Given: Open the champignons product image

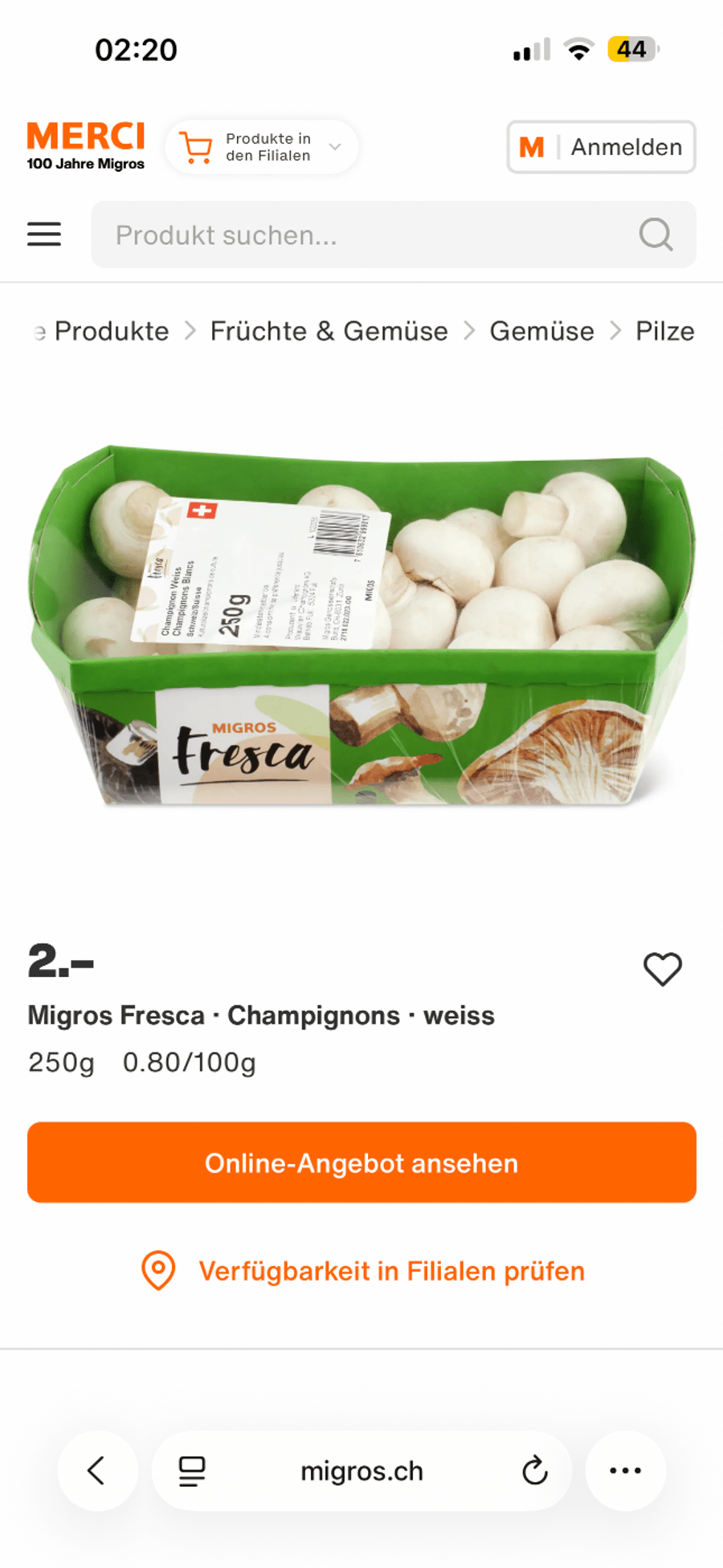Looking at the screenshot, I should pyautogui.click(x=361, y=626).
